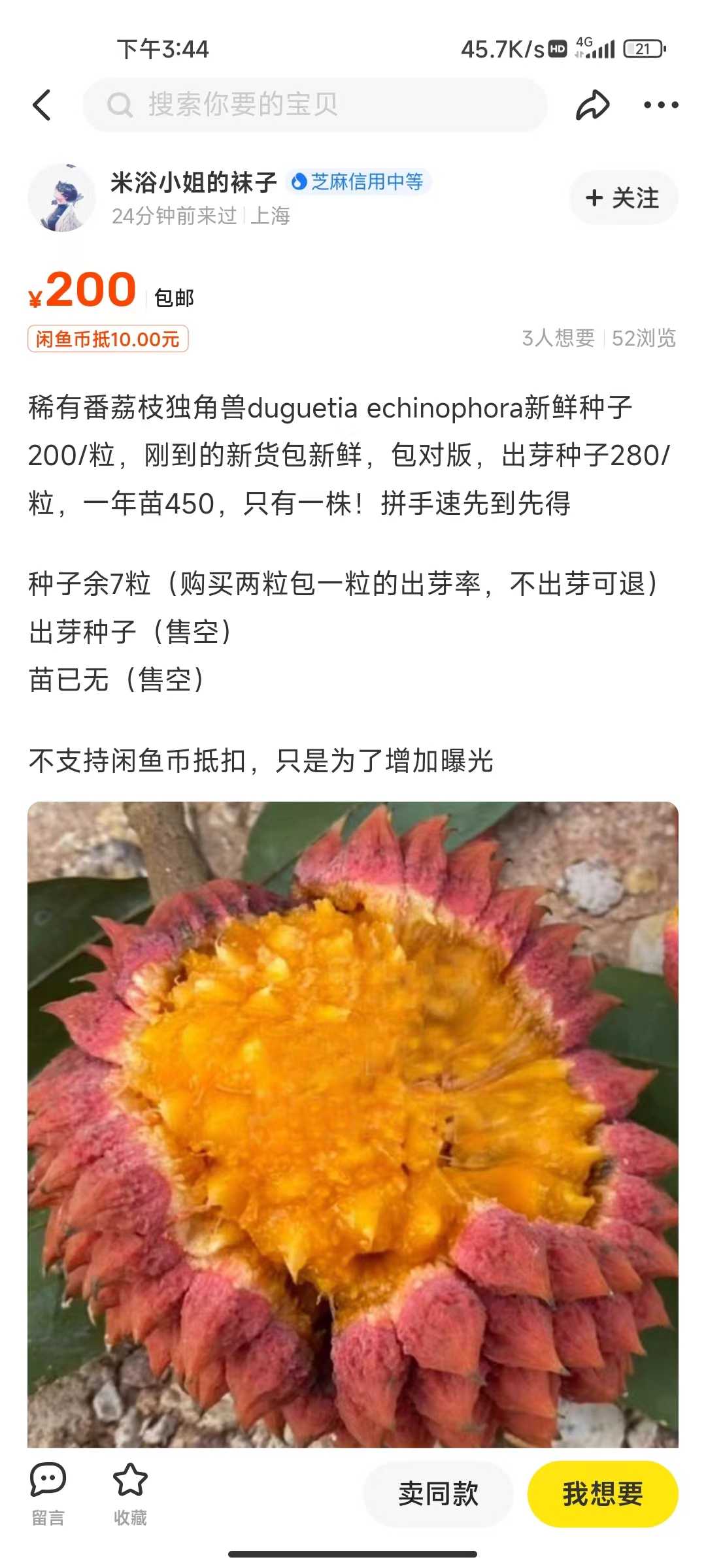Open the 搜索你要的宝贝 search box
706x1568 pixels.
pyautogui.click(x=315, y=105)
